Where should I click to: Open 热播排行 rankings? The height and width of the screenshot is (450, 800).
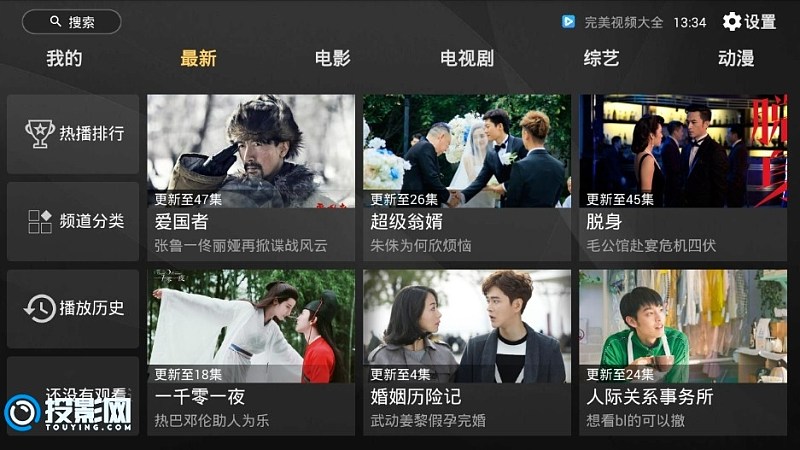(73, 134)
